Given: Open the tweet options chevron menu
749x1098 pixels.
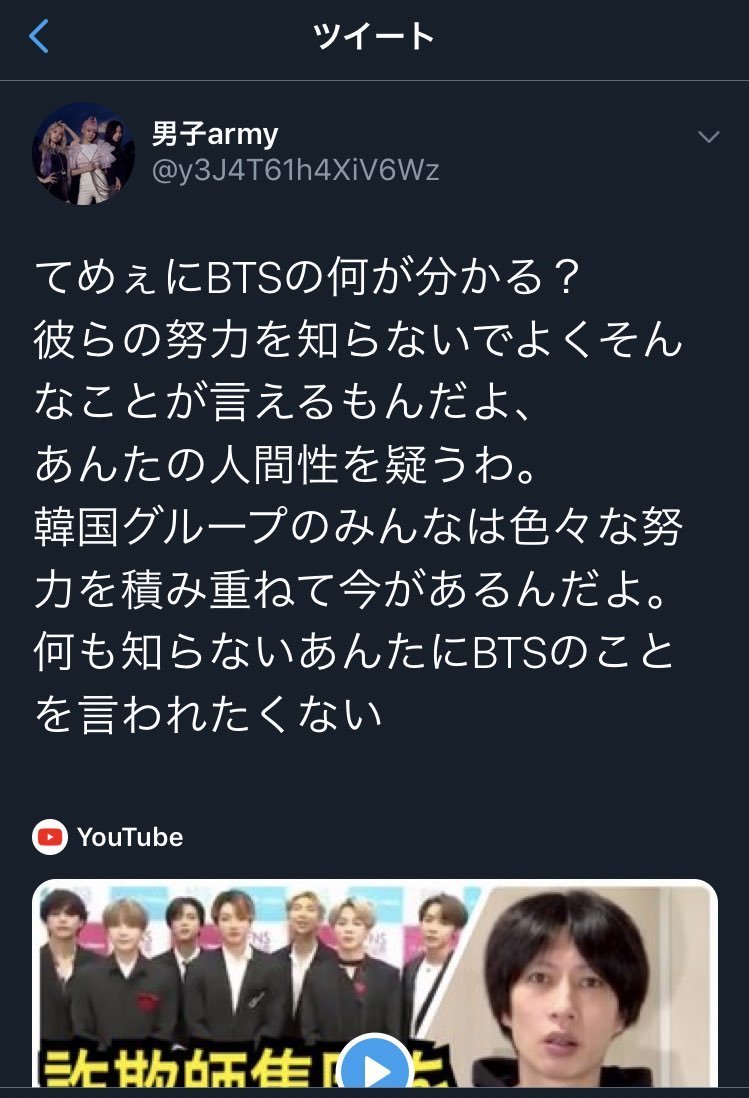Looking at the screenshot, I should coord(708,137).
